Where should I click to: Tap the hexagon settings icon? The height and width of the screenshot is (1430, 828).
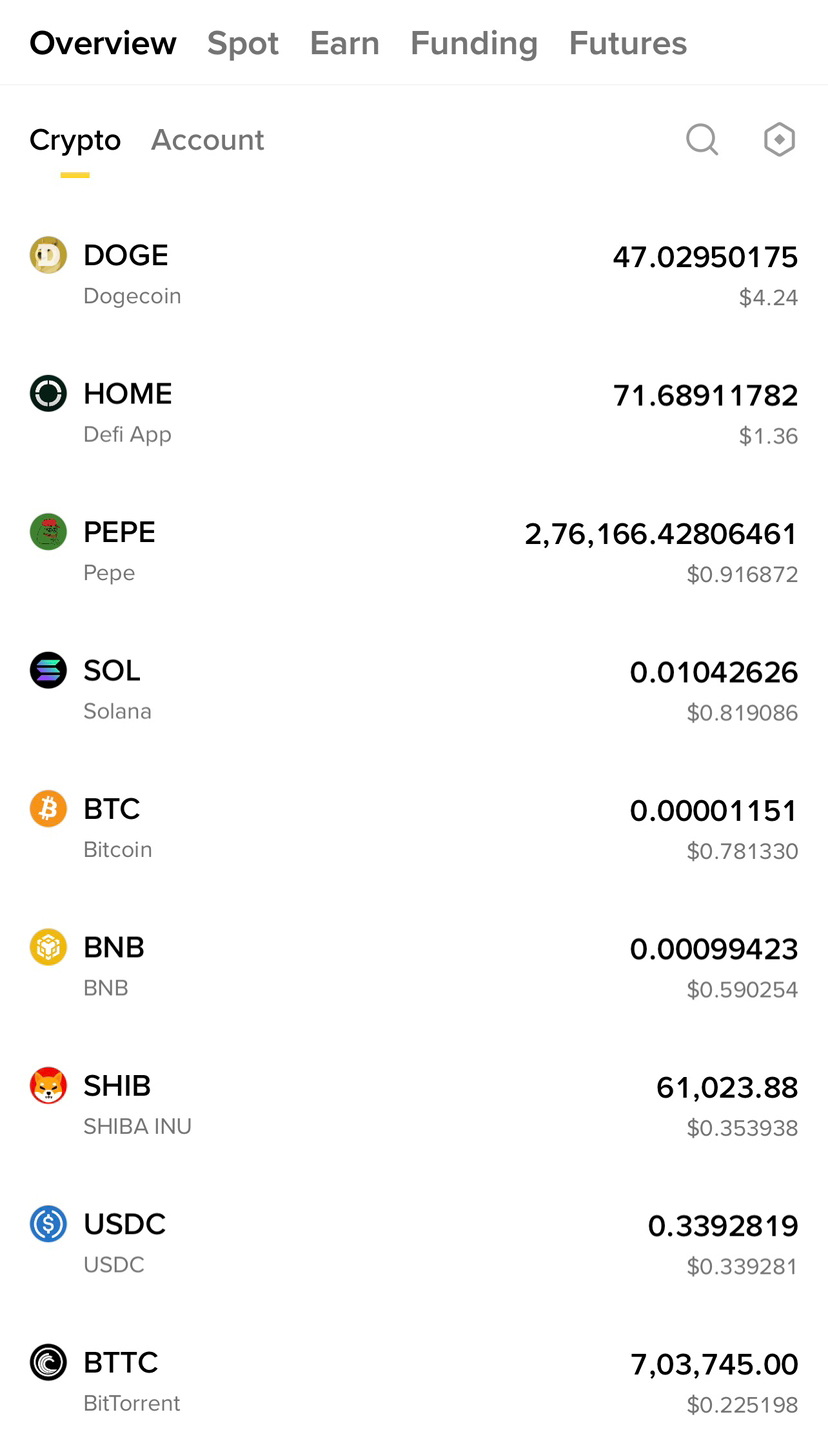click(779, 140)
